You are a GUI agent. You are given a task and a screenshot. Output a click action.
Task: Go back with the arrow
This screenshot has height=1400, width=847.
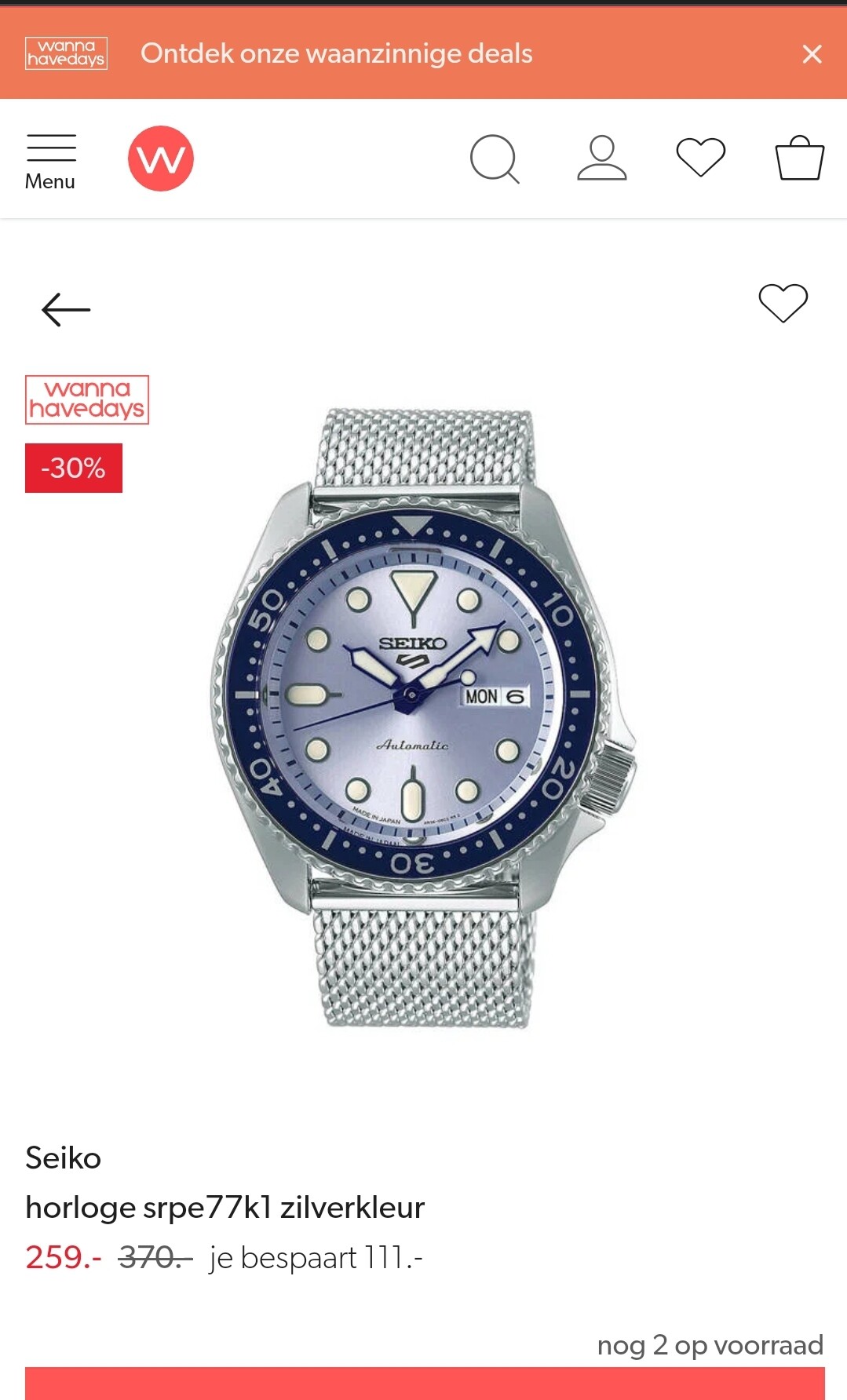pos(66,309)
